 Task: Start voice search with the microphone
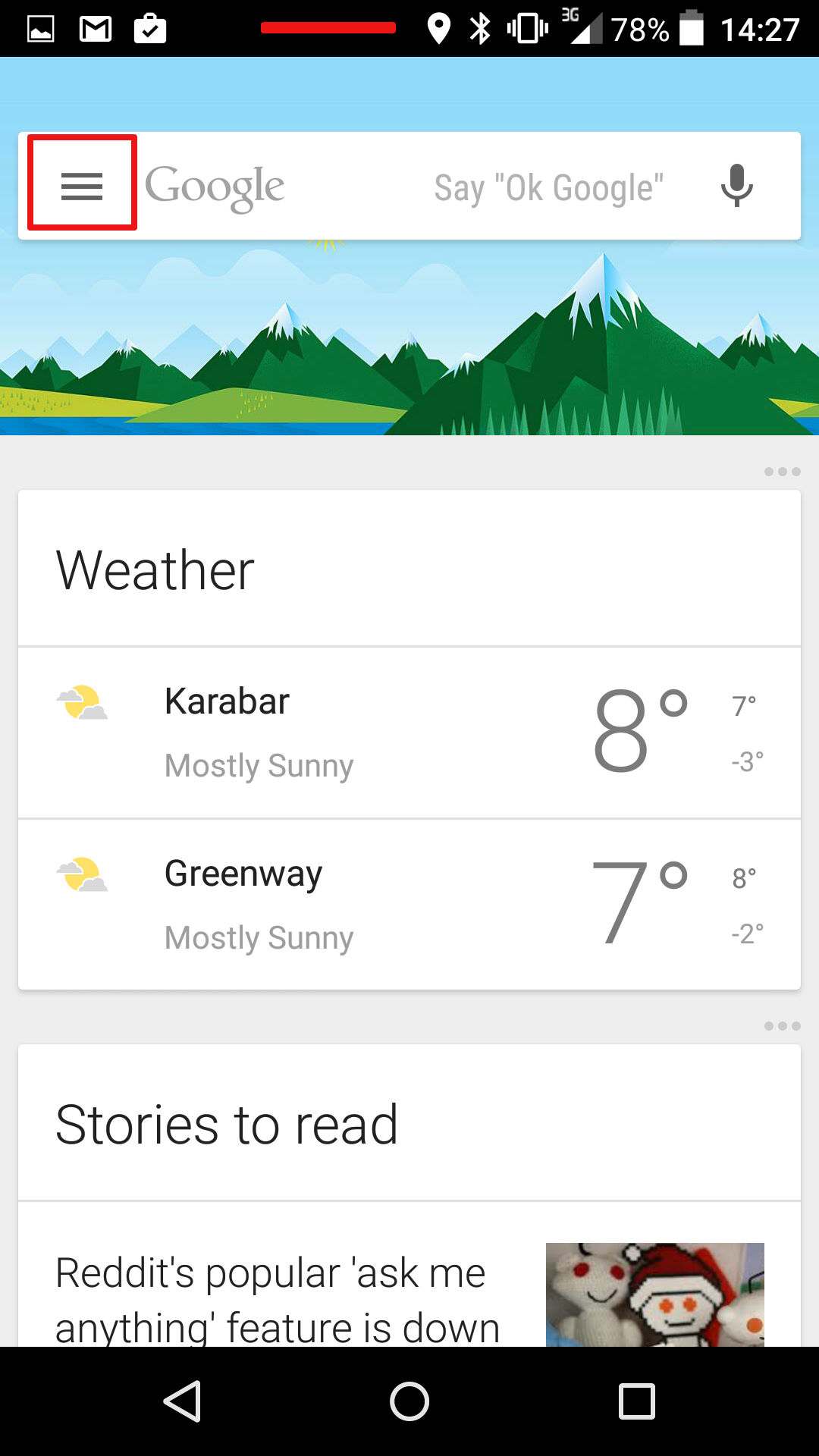click(x=736, y=186)
